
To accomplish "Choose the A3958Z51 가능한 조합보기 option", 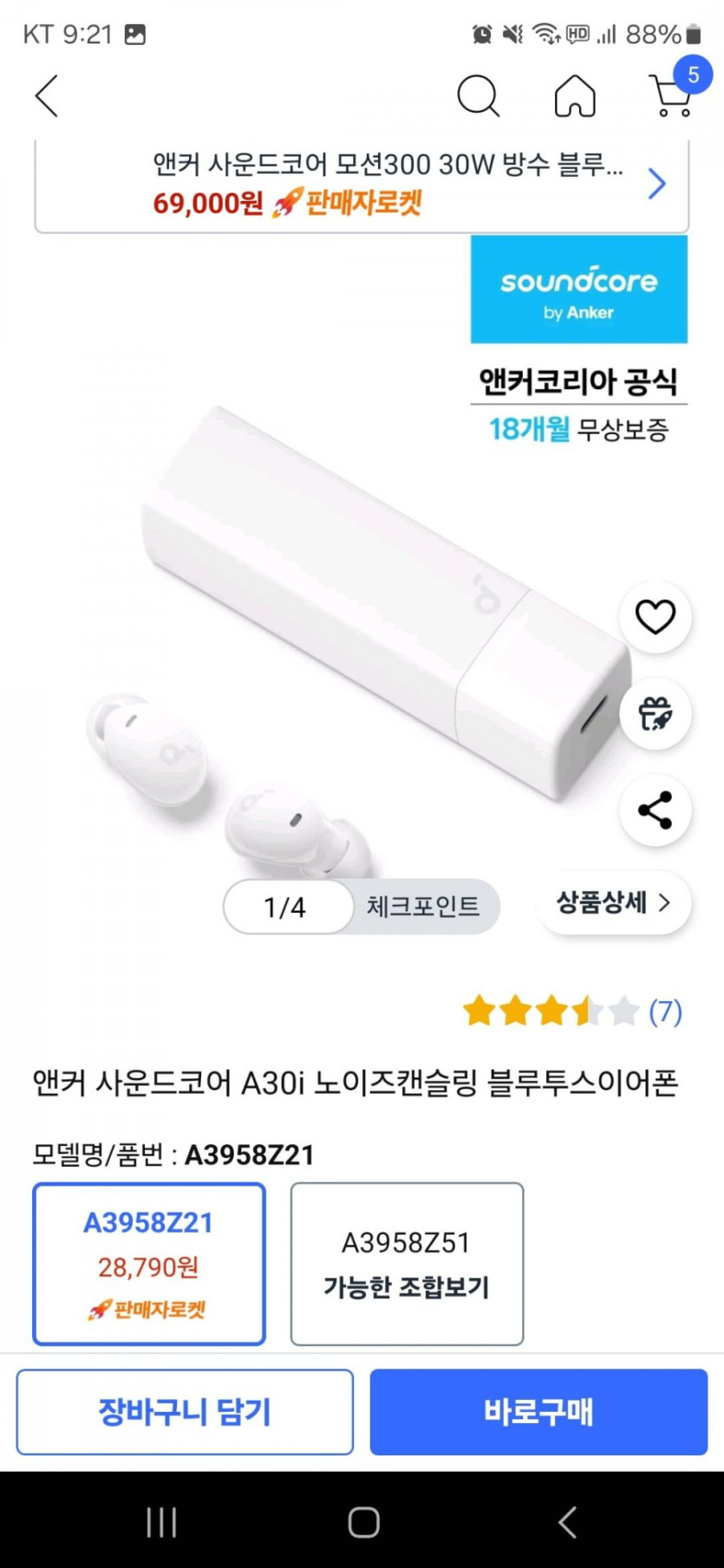I will 407,1264.
